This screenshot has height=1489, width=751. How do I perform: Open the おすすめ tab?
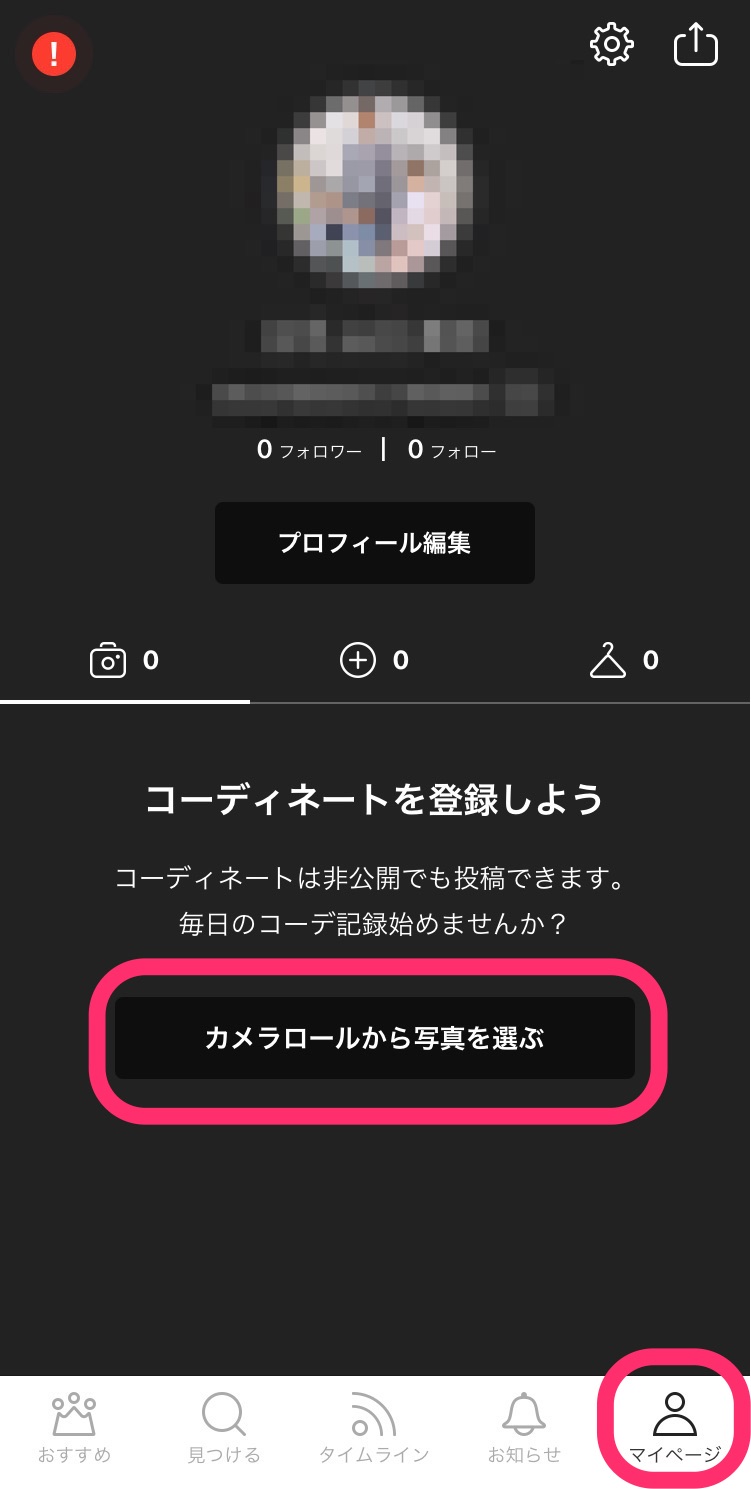(74, 1428)
